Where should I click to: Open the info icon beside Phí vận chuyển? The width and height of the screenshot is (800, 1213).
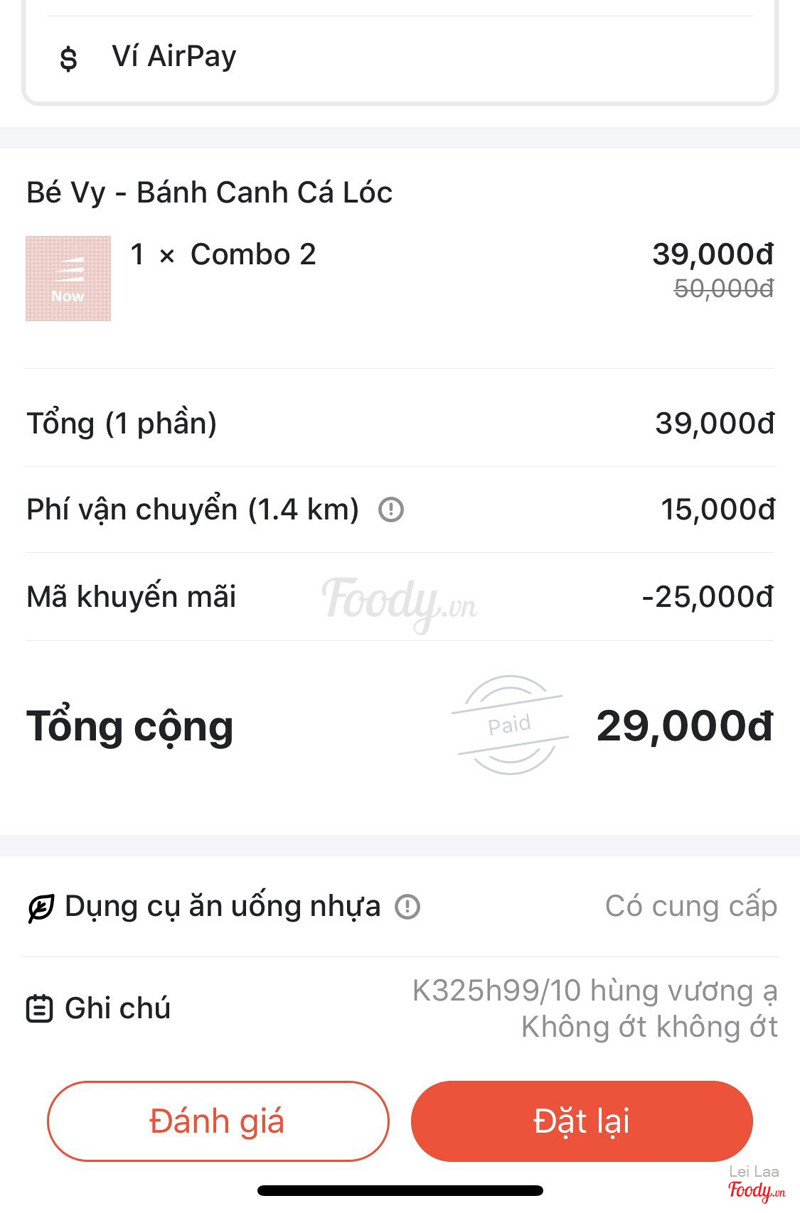391,510
